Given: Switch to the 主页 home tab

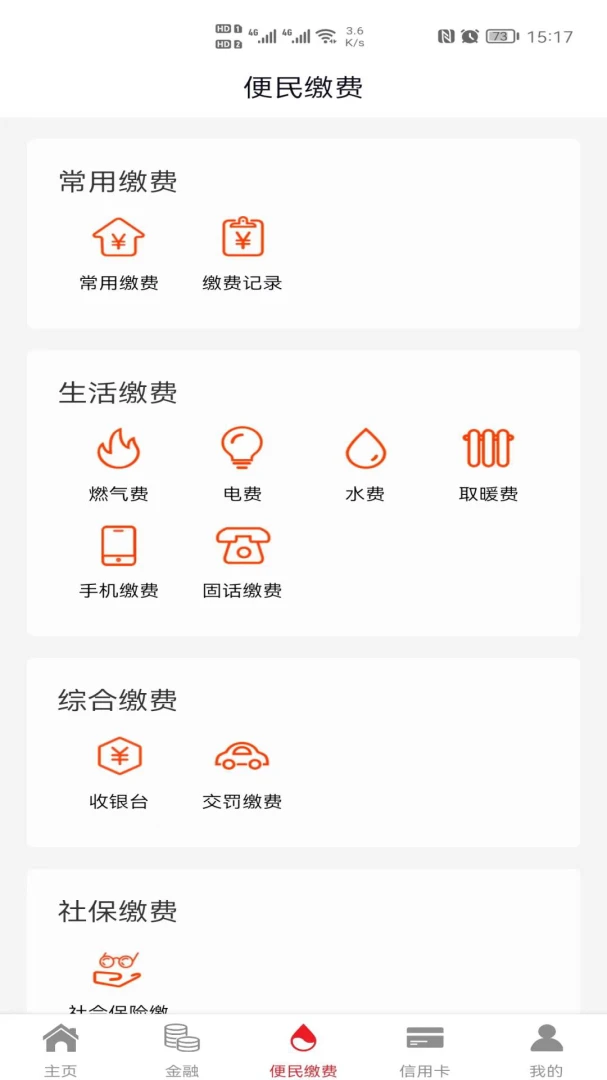Looking at the screenshot, I should 61,1051.
